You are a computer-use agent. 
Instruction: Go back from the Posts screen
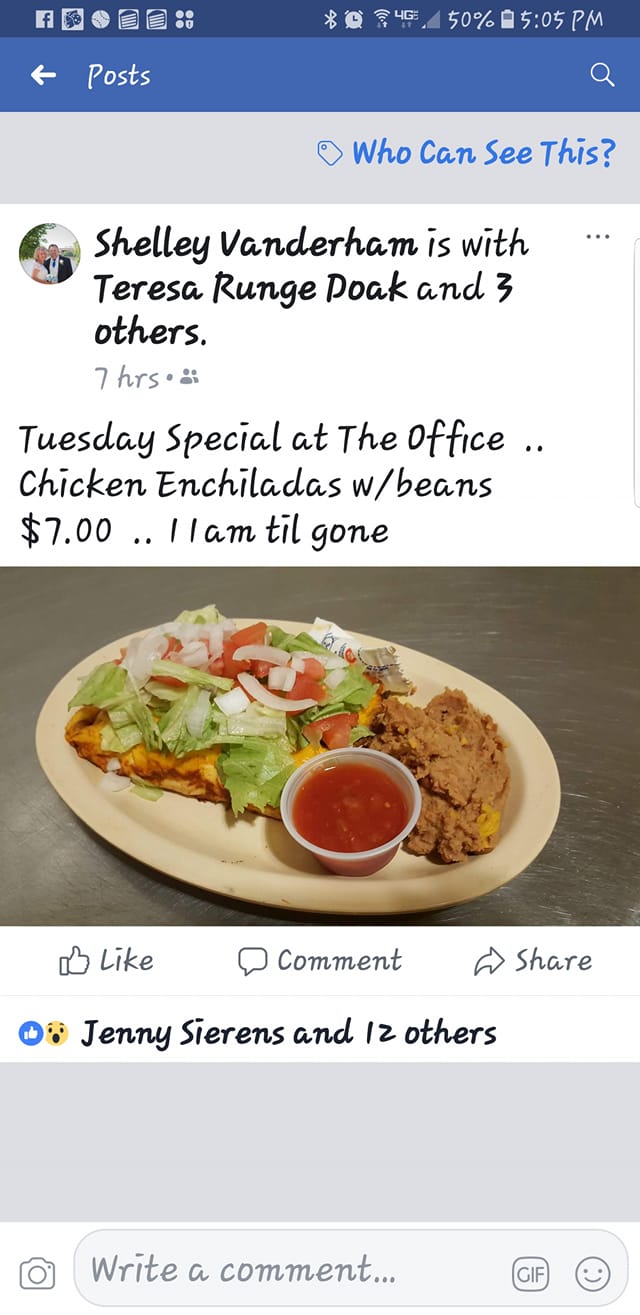tap(43, 75)
